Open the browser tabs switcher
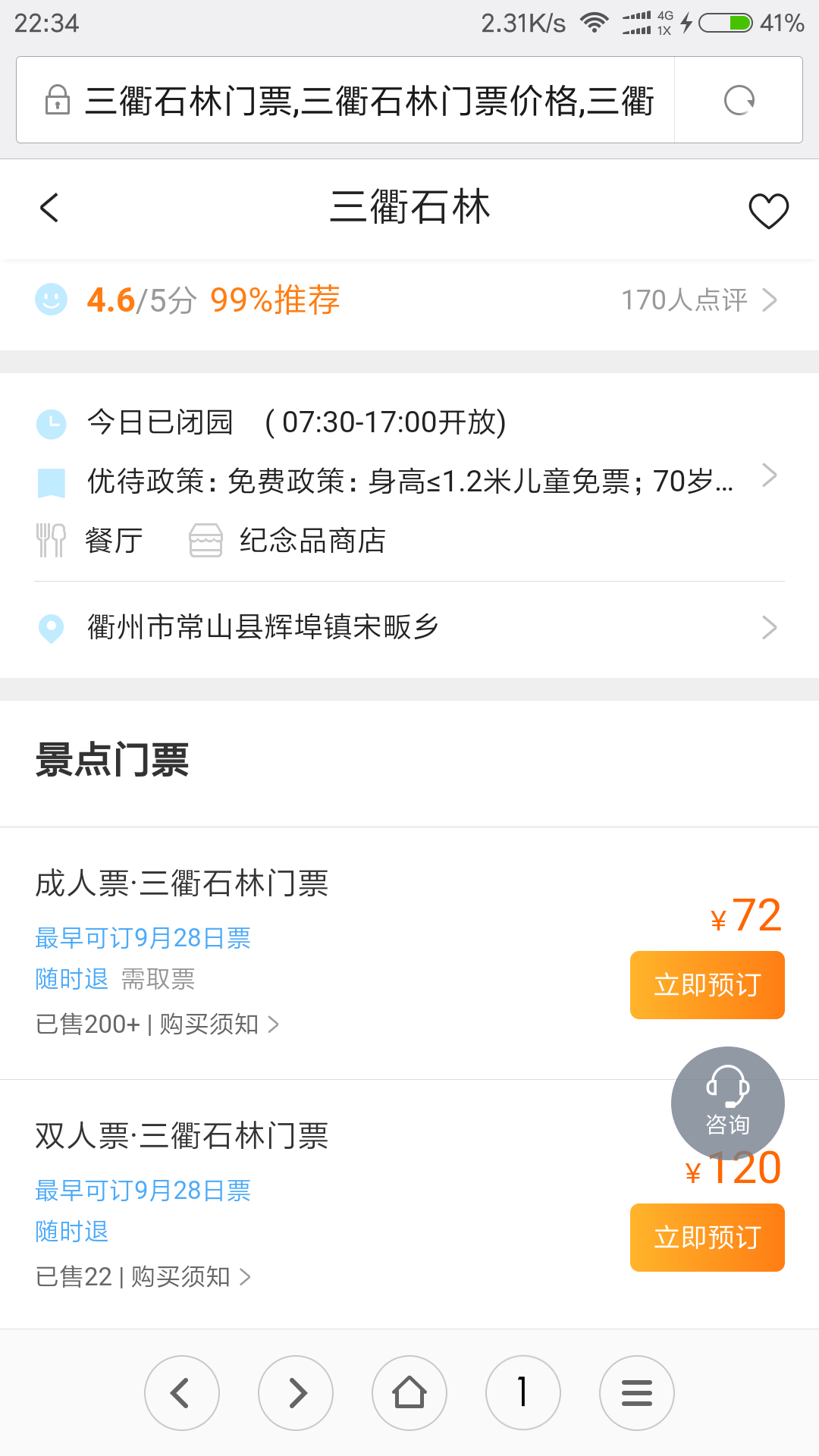Image resolution: width=819 pixels, height=1456 pixels. (x=523, y=1393)
